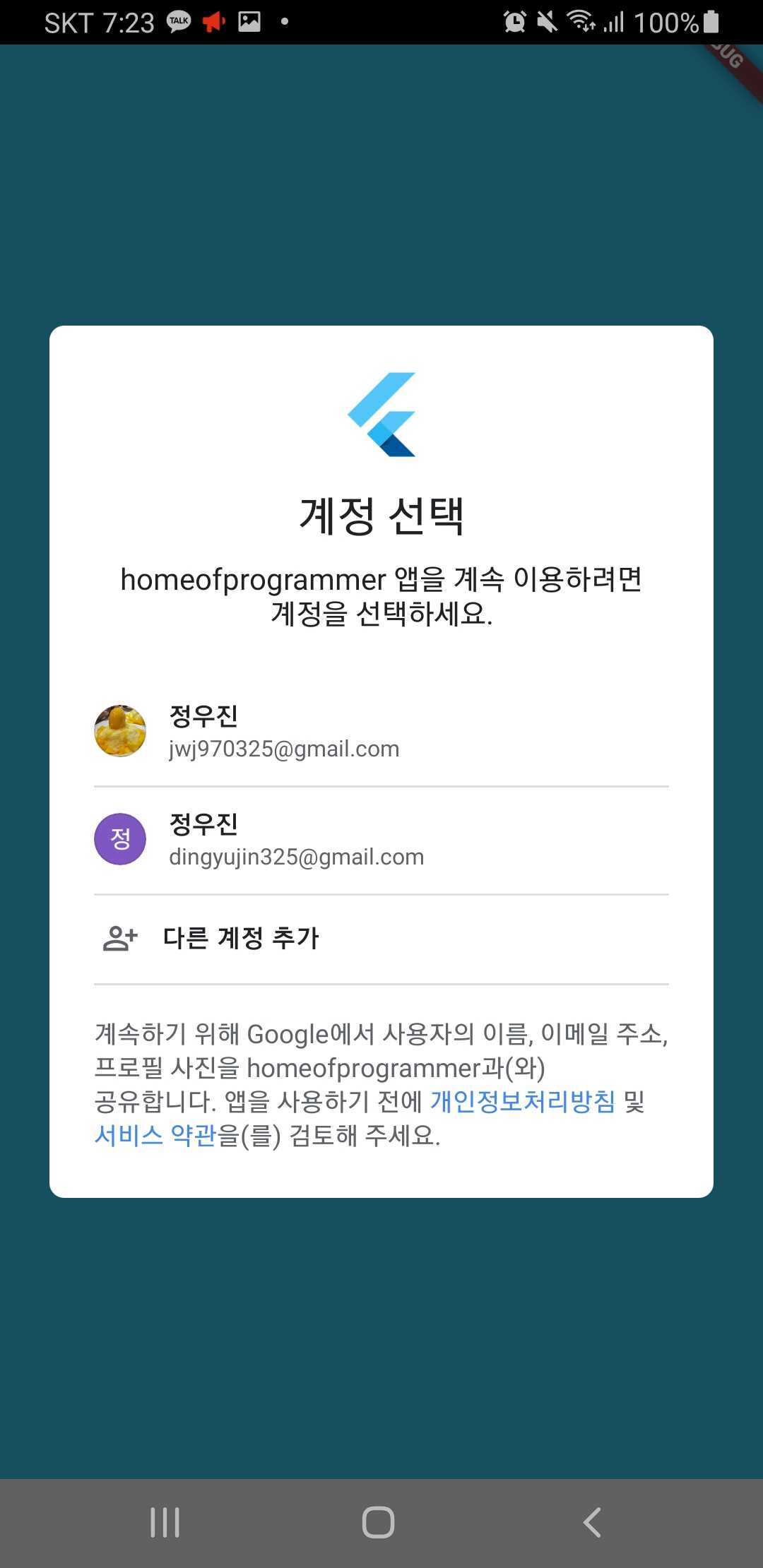The image size is (763, 1568).
Task: Choose 다른 계정 추가 to add another account
Action: point(241,938)
